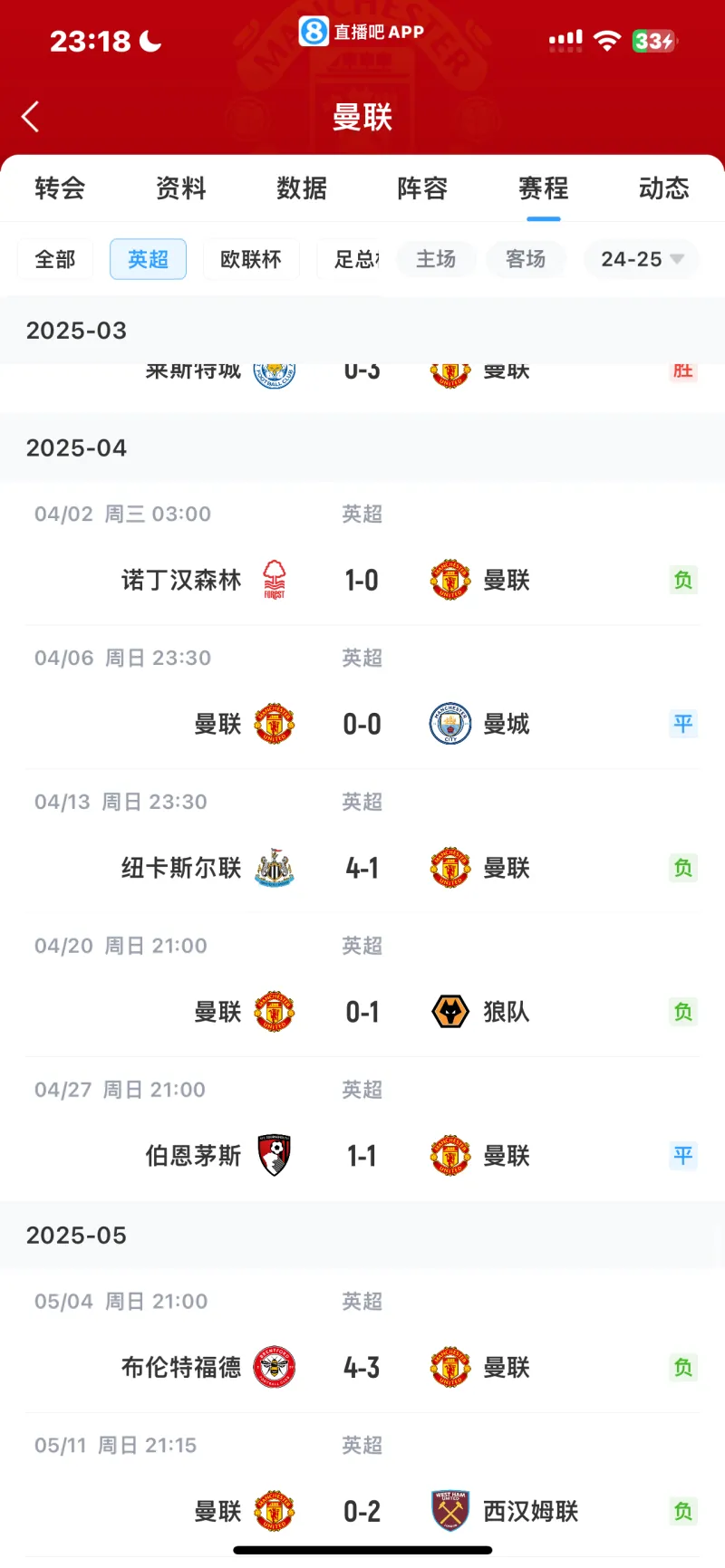Filter to 主场 home matches
The width and height of the screenshot is (725, 1568).
pyautogui.click(x=436, y=259)
